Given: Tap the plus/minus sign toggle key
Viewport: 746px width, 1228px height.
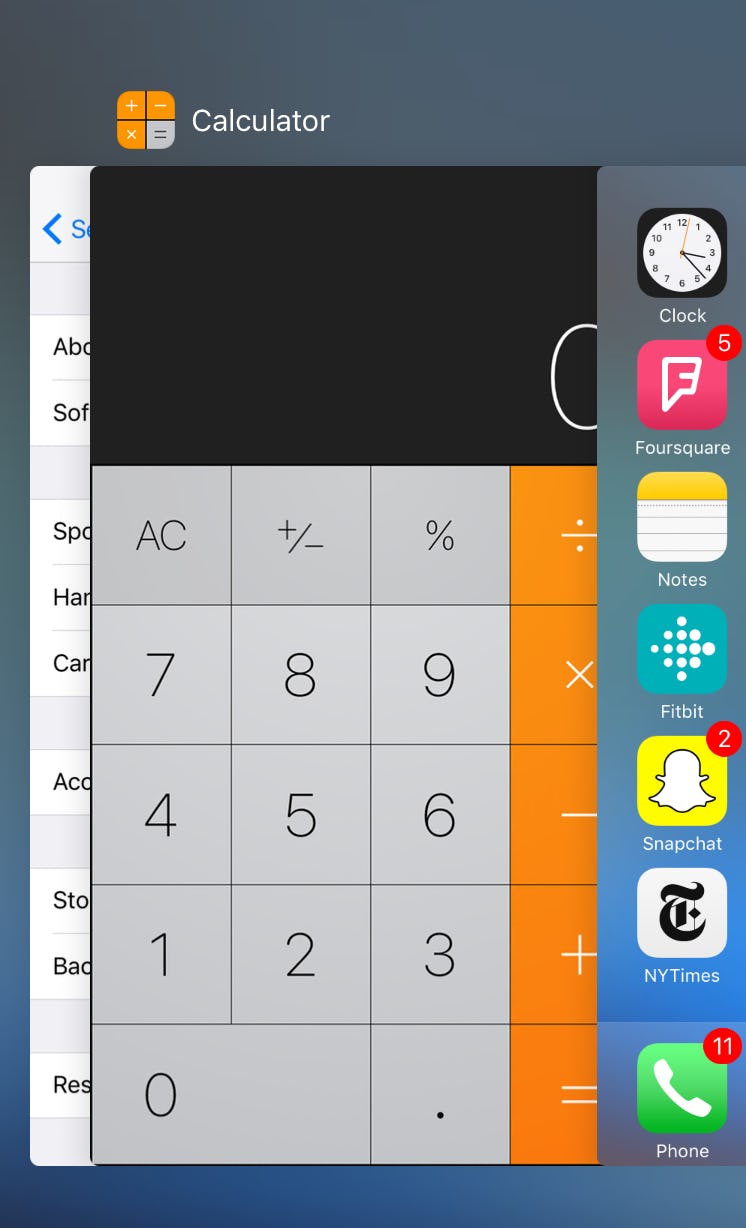Looking at the screenshot, I should [x=300, y=535].
